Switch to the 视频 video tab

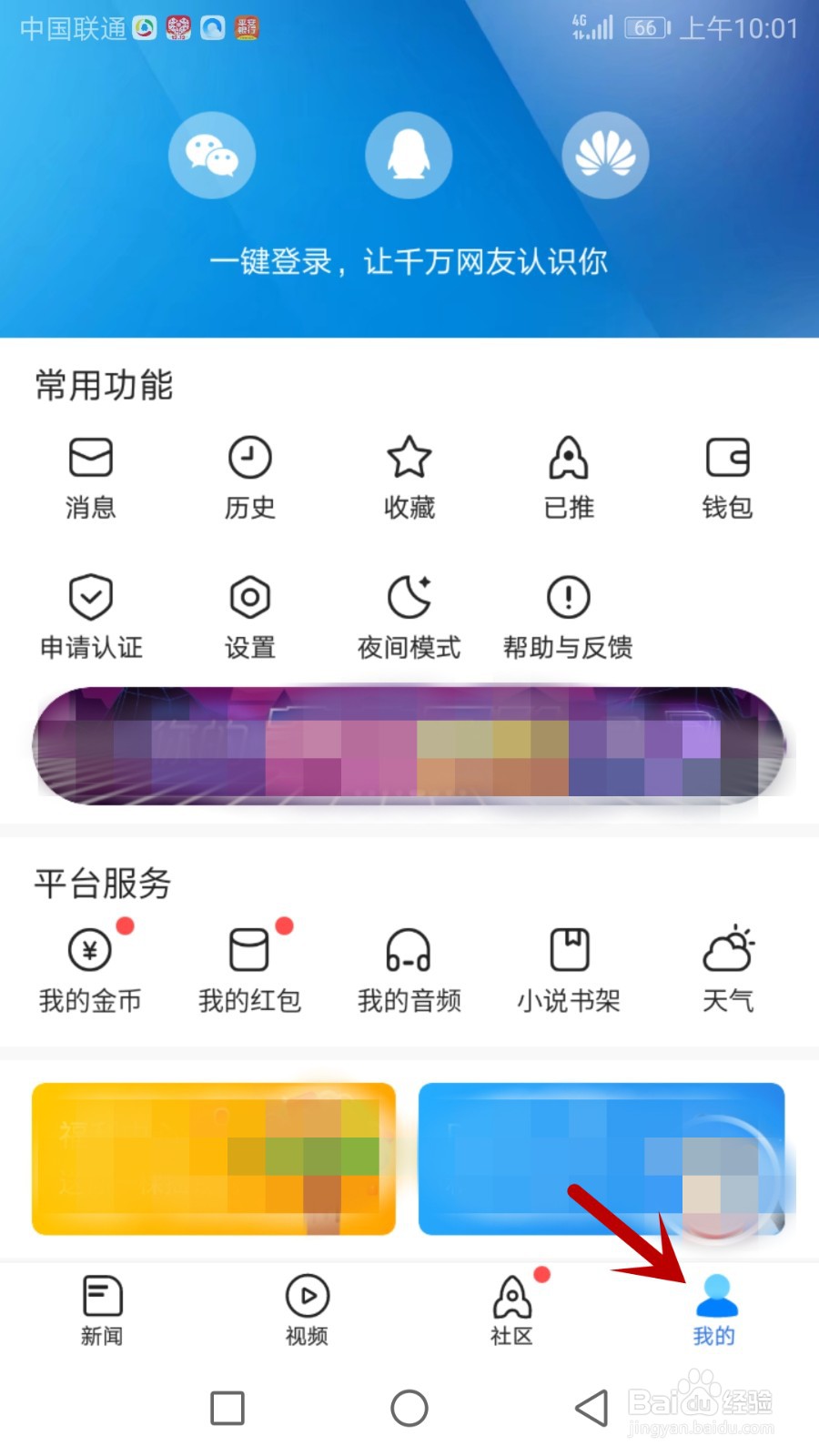click(307, 1309)
